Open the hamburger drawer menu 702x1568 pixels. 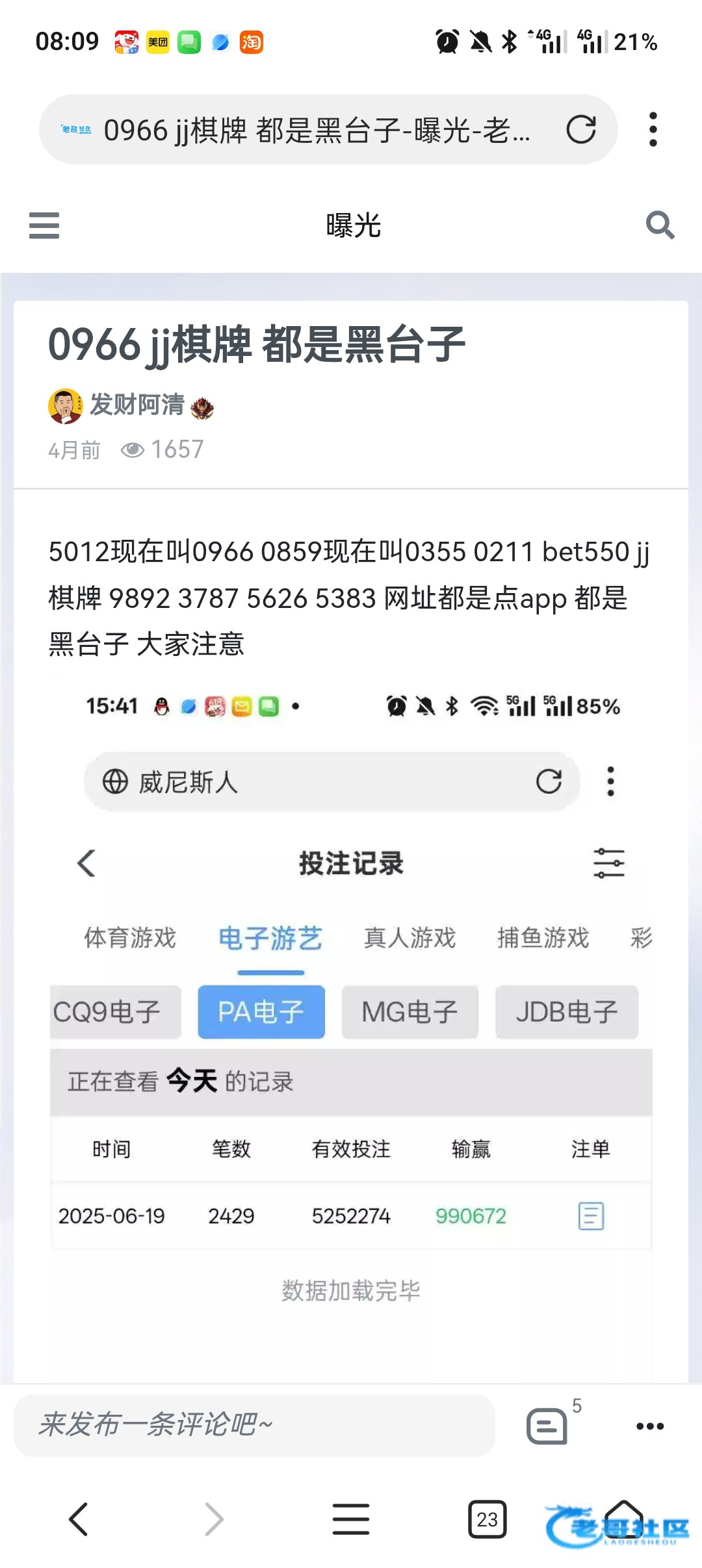pyautogui.click(x=44, y=225)
